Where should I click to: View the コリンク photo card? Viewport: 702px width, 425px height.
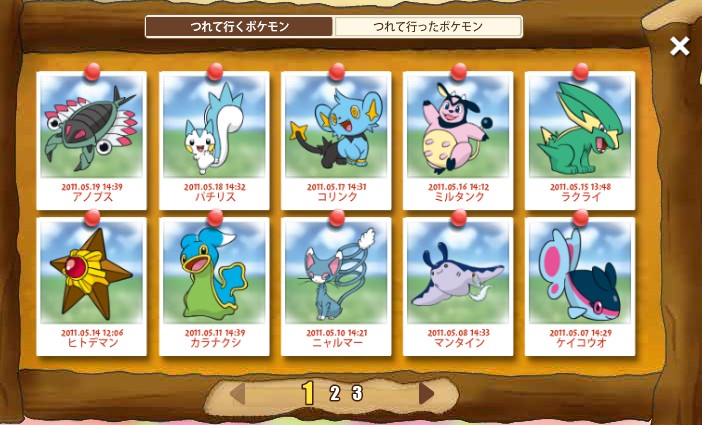click(x=335, y=137)
